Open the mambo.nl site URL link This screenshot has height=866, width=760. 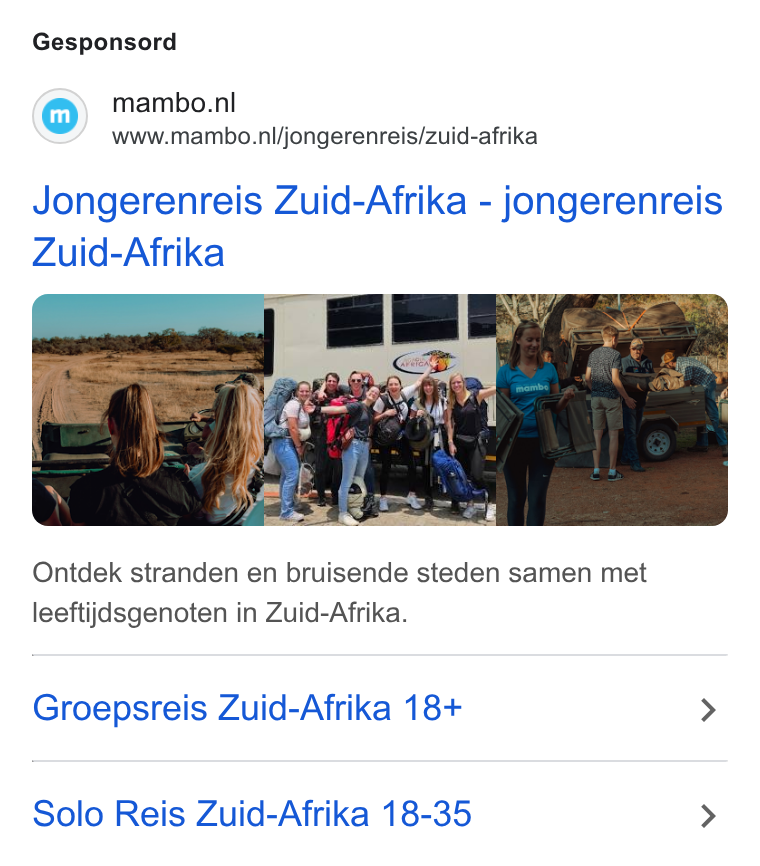pos(325,136)
